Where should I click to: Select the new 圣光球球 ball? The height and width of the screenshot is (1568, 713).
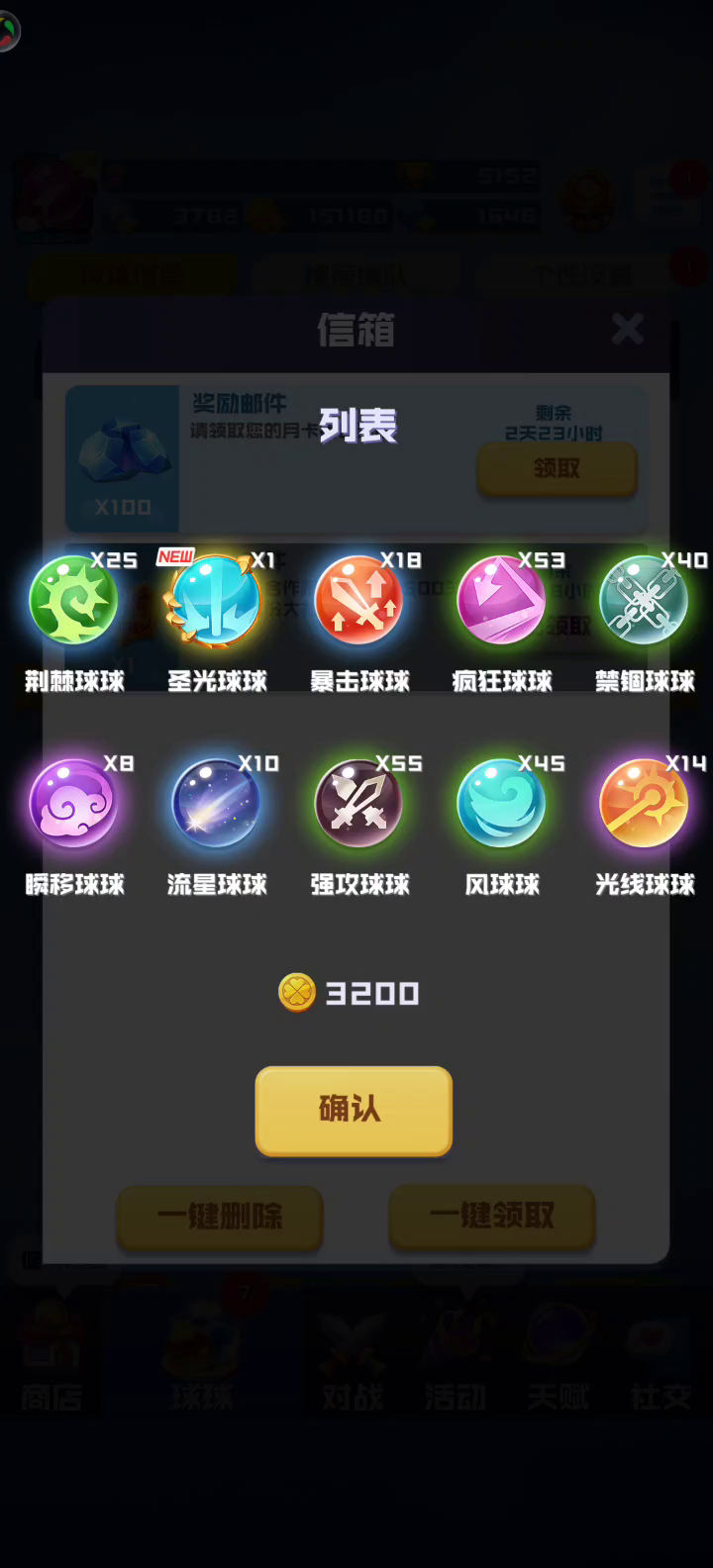(x=216, y=600)
